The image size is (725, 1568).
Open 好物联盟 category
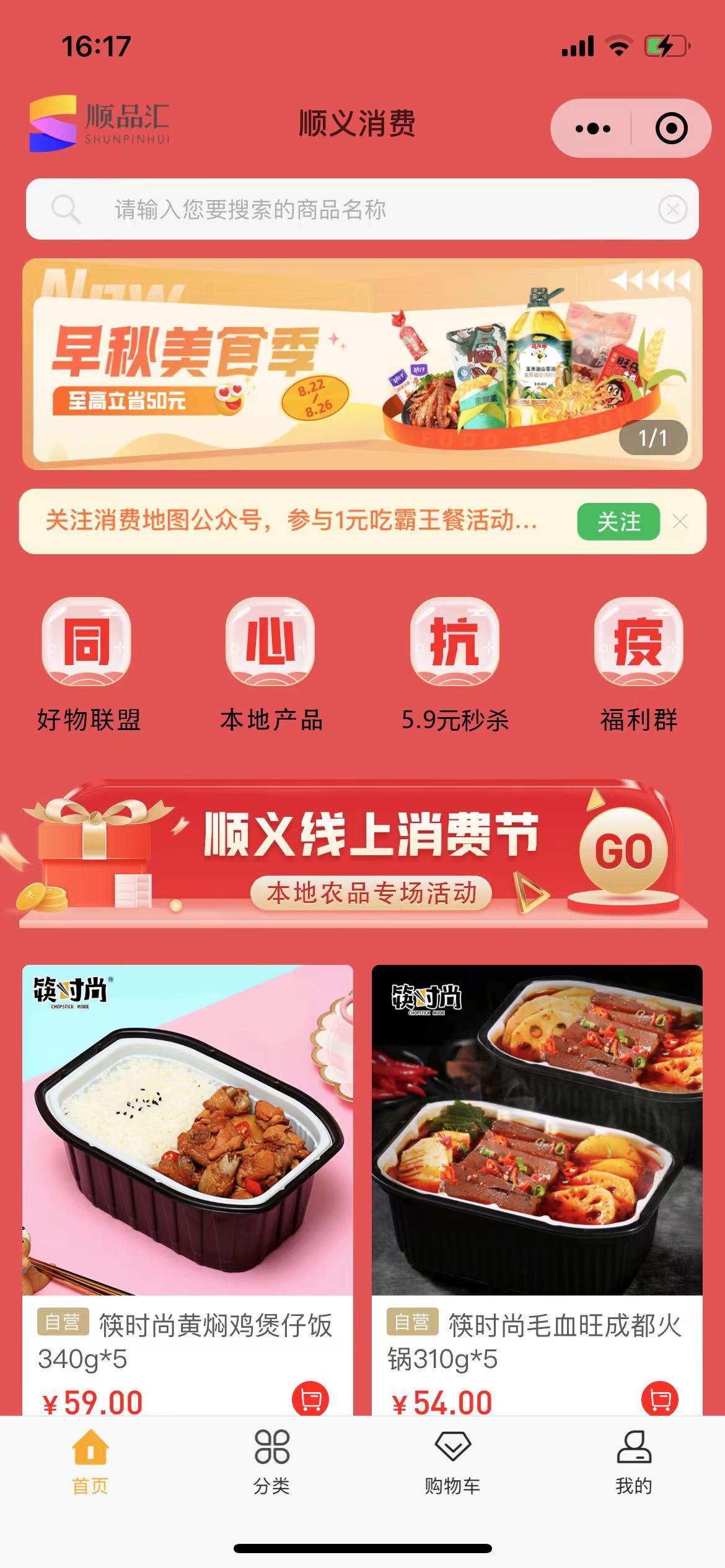(87, 666)
